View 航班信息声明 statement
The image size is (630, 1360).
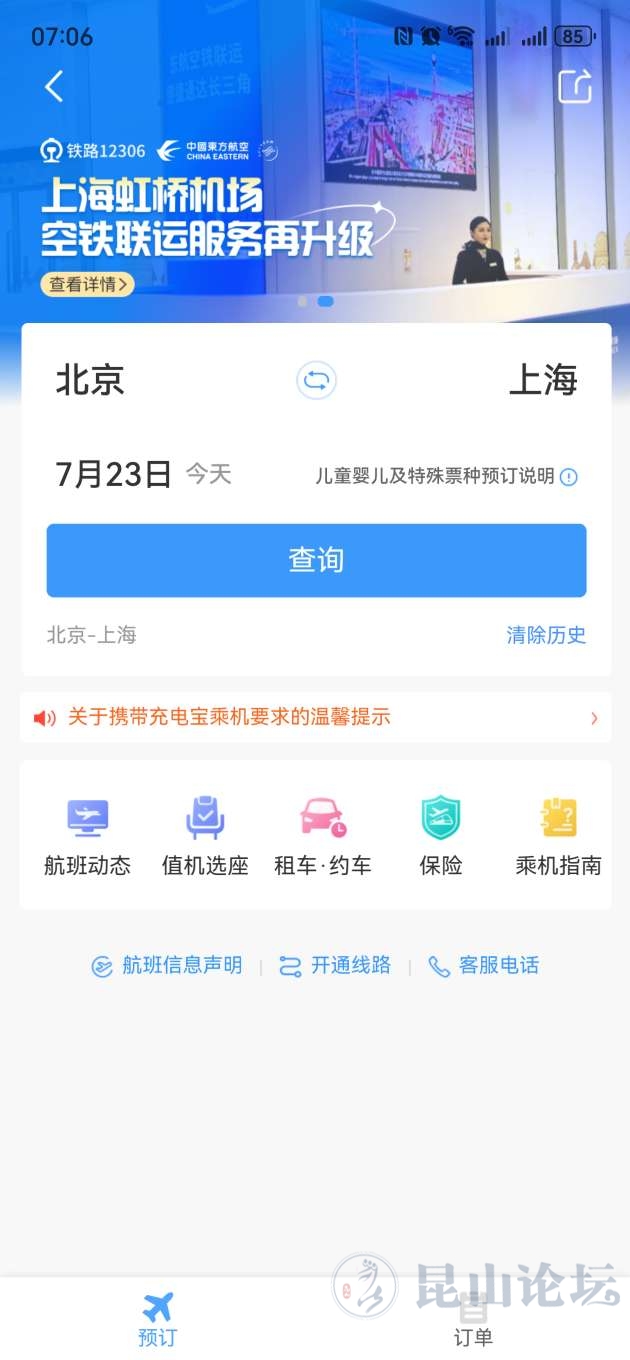click(x=167, y=965)
